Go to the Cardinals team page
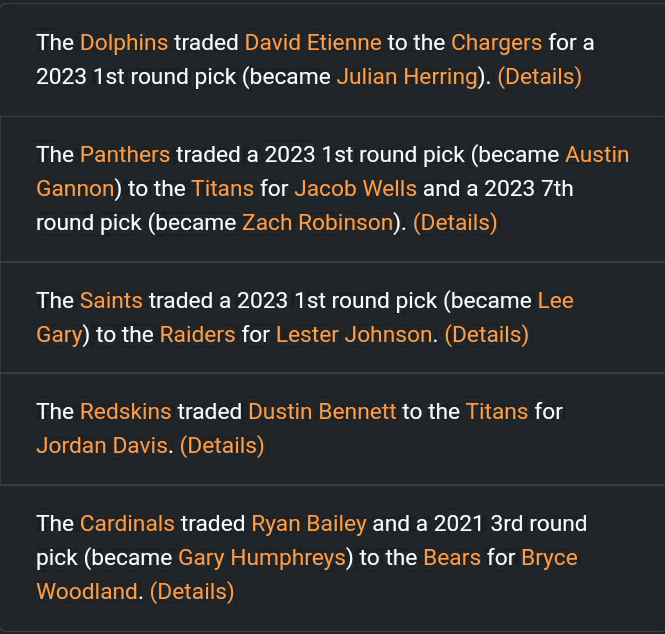665x634 pixels. click(127, 524)
